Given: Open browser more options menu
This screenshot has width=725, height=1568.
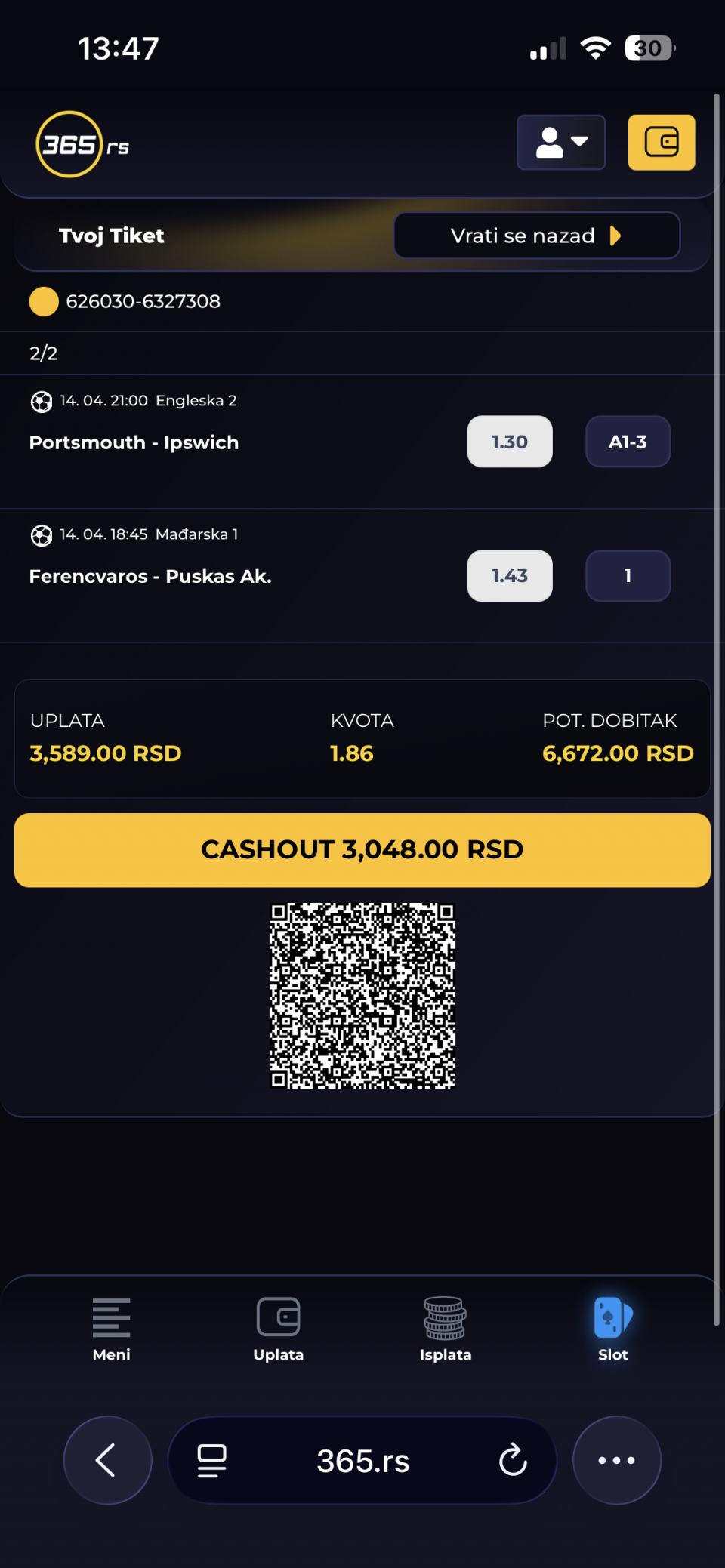Looking at the screenshot, I should (616, 1460).
